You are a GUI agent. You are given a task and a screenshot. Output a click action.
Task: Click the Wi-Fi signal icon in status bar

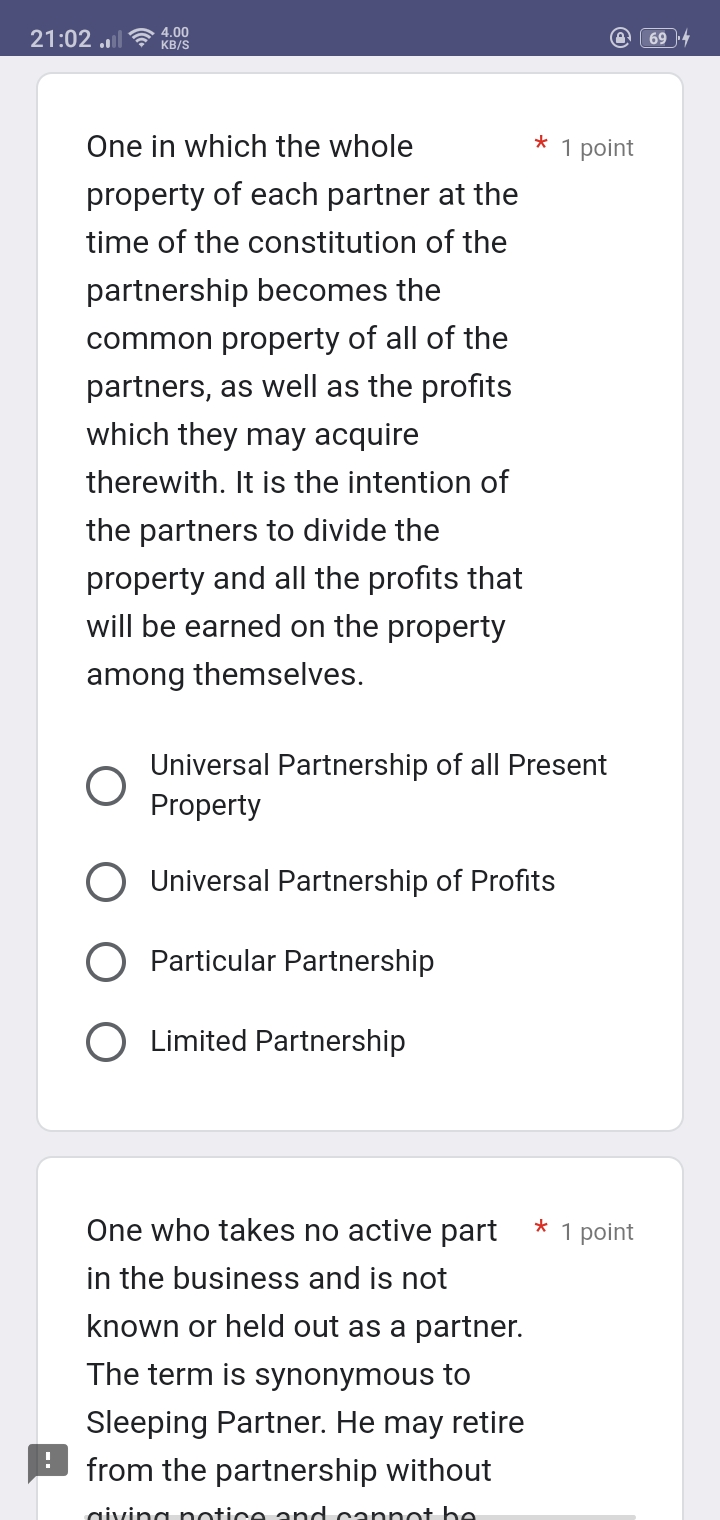pyautogui.click(x=139, y=38)
